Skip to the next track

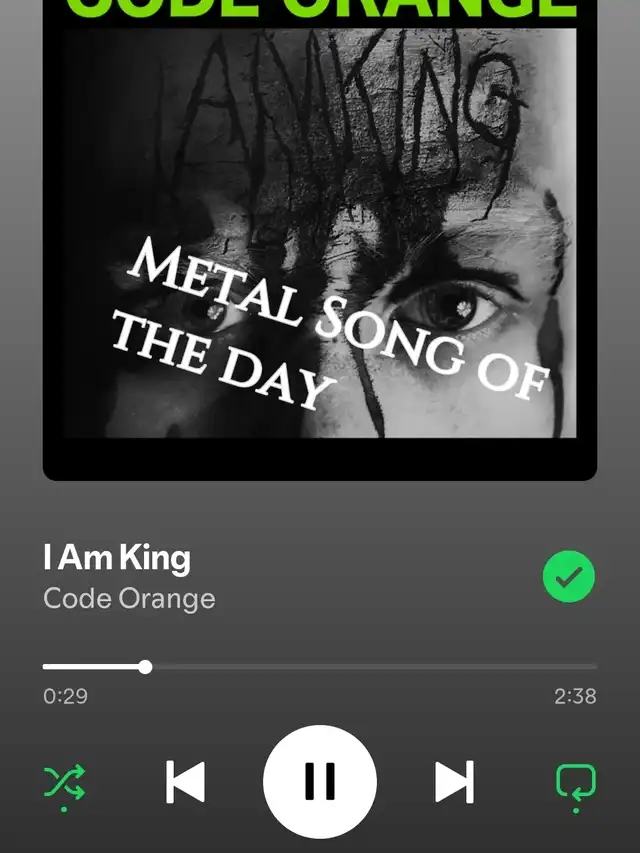tap(455, 781)
